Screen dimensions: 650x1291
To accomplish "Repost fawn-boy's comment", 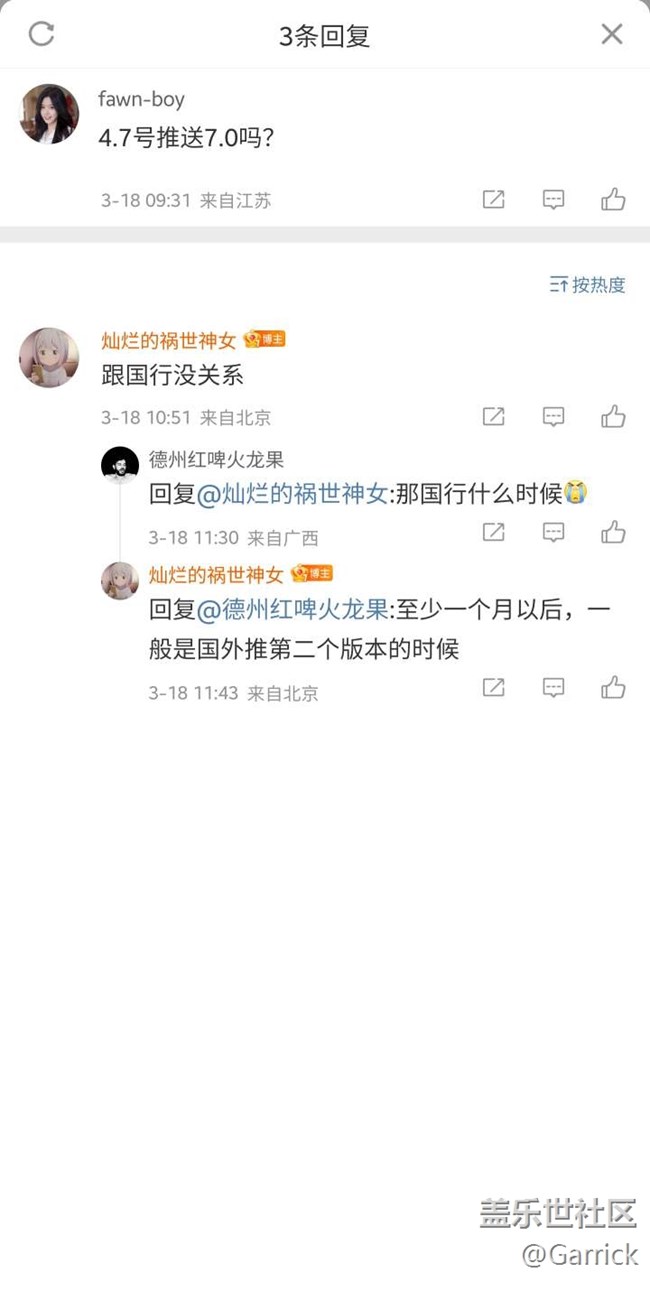I will [x=493, y=200].
